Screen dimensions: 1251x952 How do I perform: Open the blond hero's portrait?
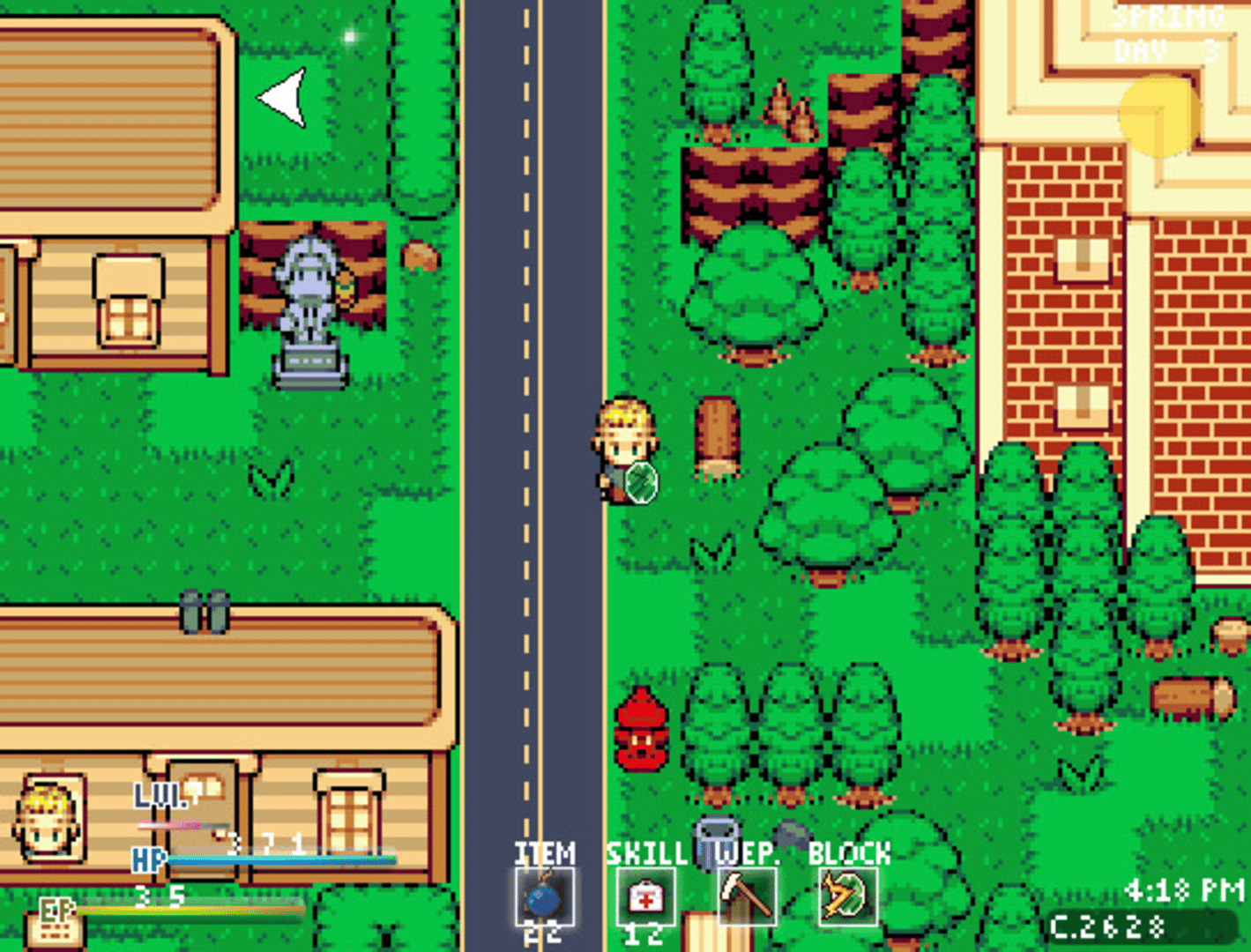pyautogui.click(x=48, y=822)
